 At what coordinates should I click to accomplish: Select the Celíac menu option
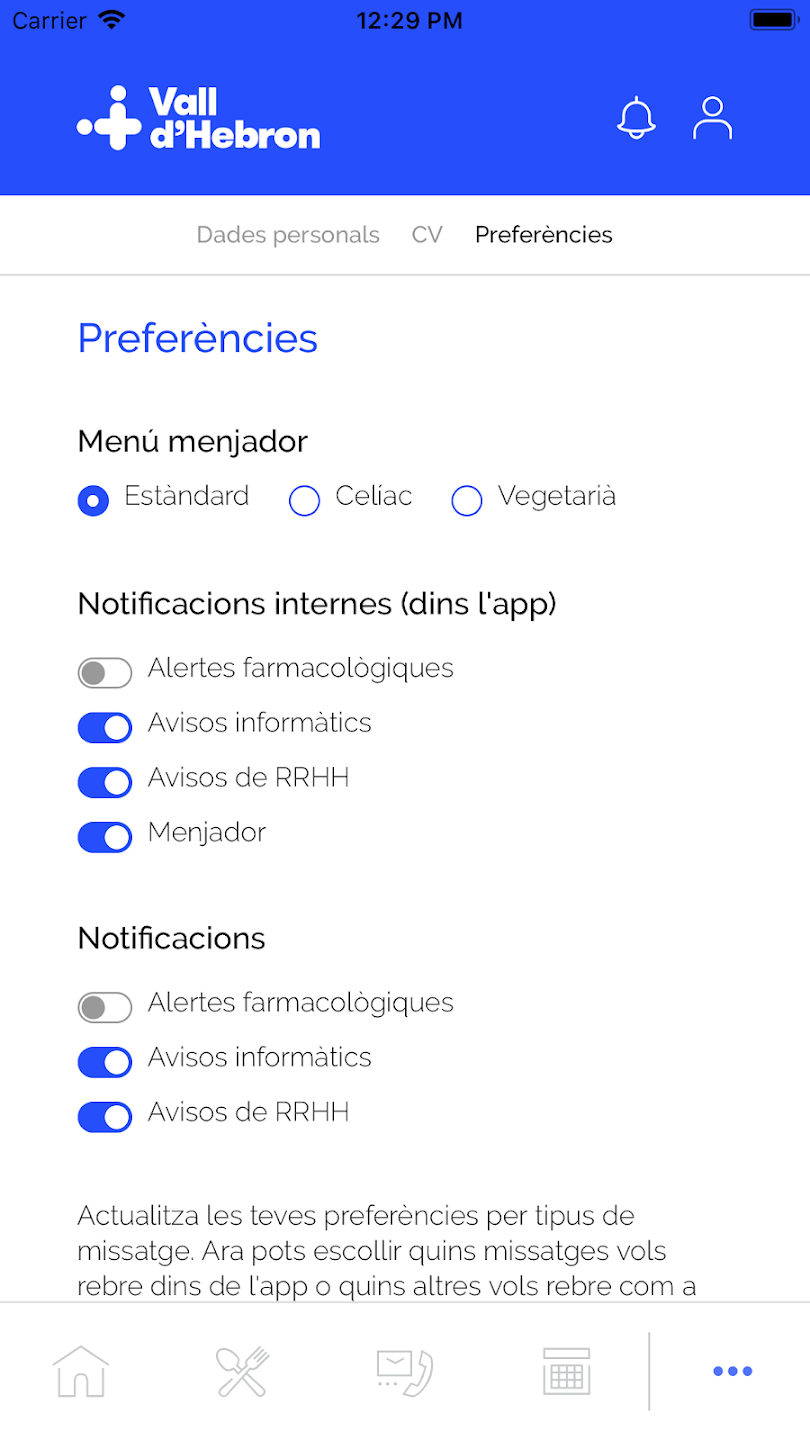pos(304,500)
